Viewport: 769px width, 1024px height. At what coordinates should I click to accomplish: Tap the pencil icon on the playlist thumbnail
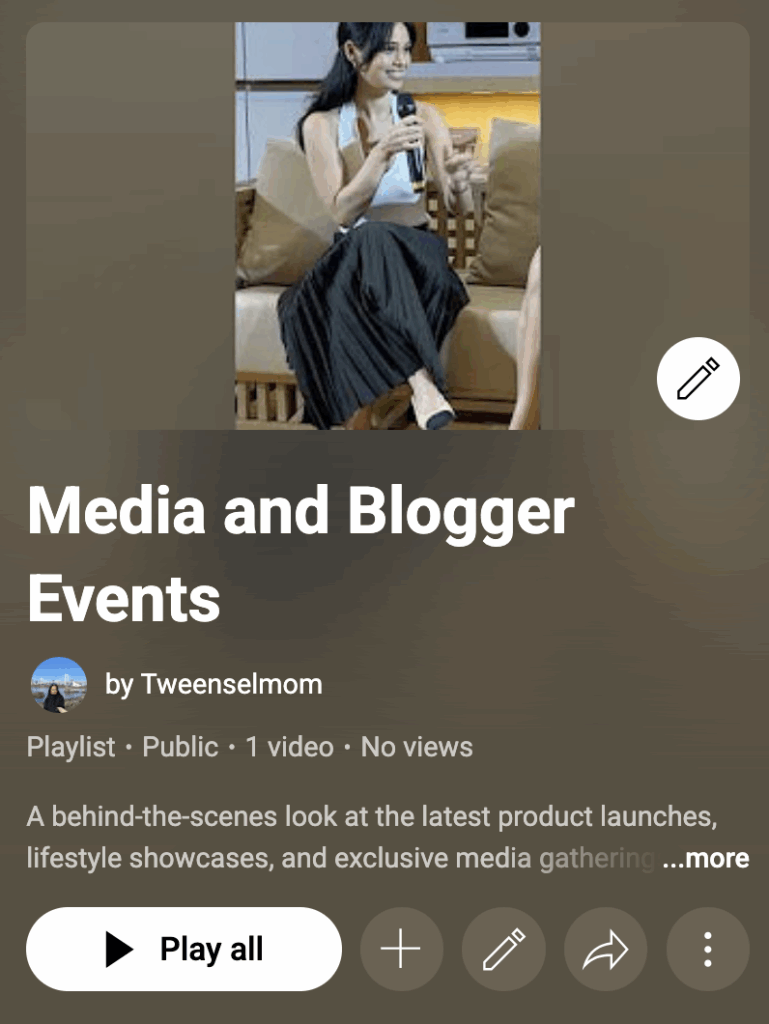[x=698, y=379]
